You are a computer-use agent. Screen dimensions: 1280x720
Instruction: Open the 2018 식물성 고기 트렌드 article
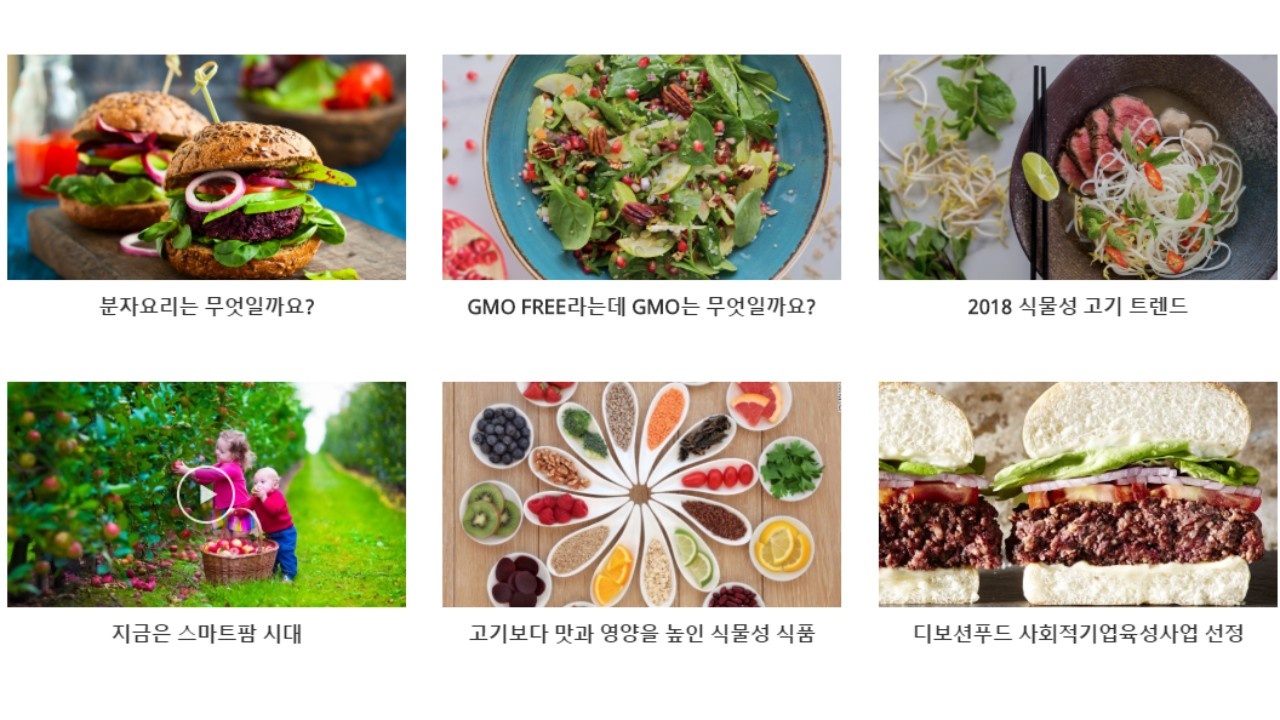coord(1077,168)
